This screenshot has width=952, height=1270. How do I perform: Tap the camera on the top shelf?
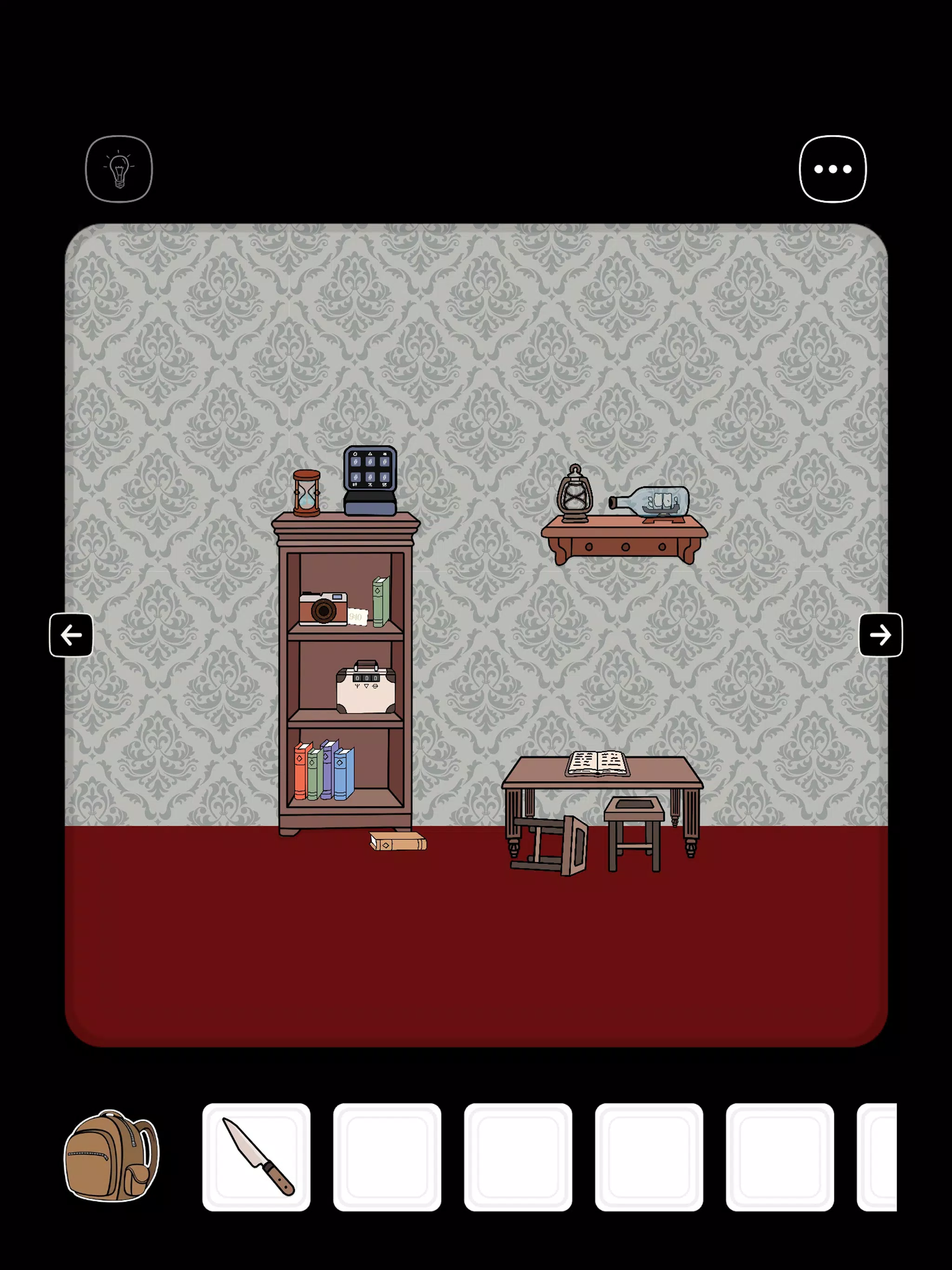pos(323,609)
